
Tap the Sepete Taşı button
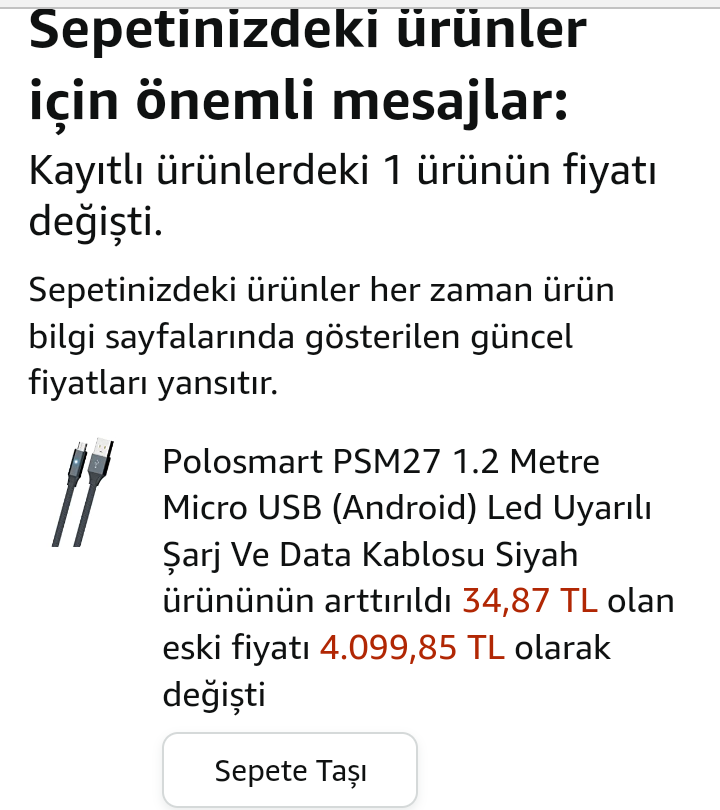tap(290, 771)
